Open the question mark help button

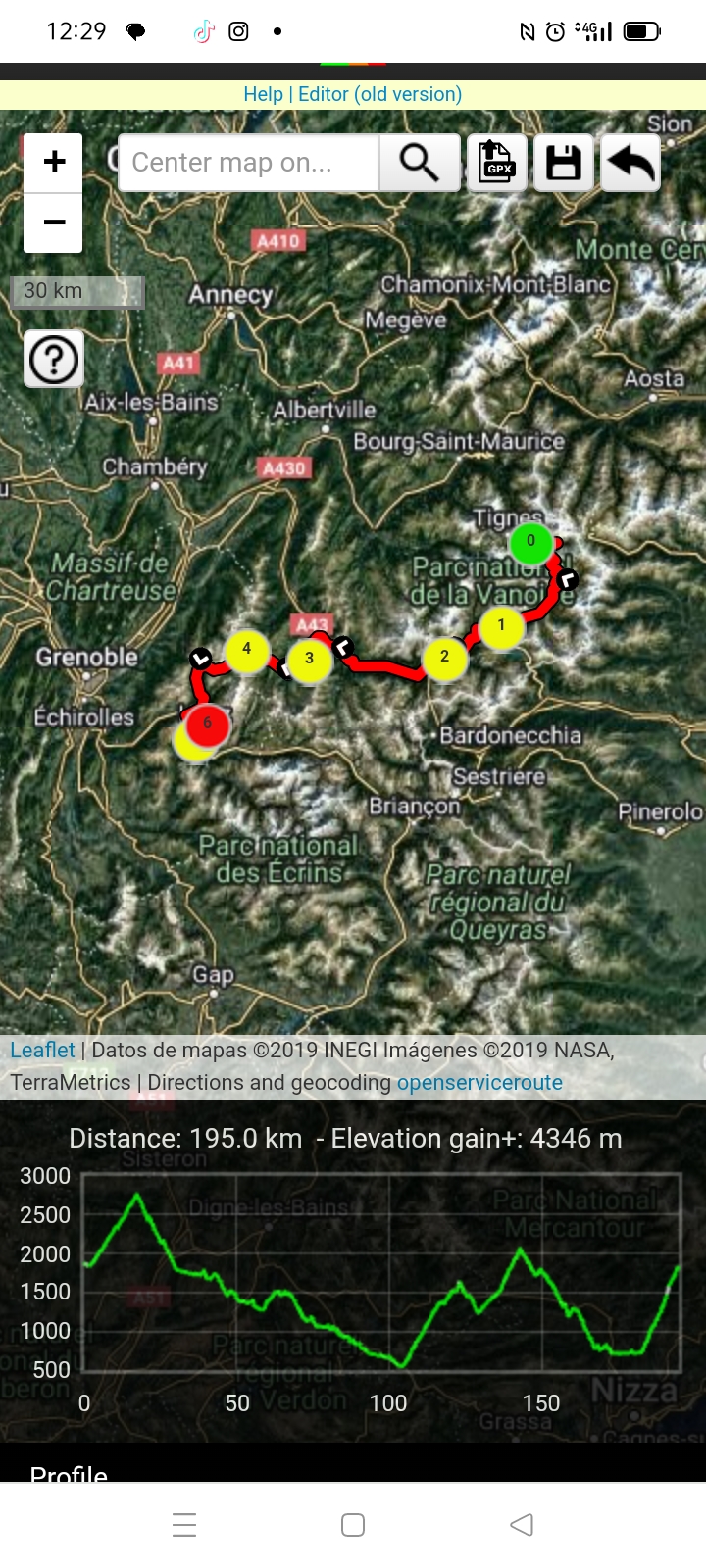(x=54, y=360)
